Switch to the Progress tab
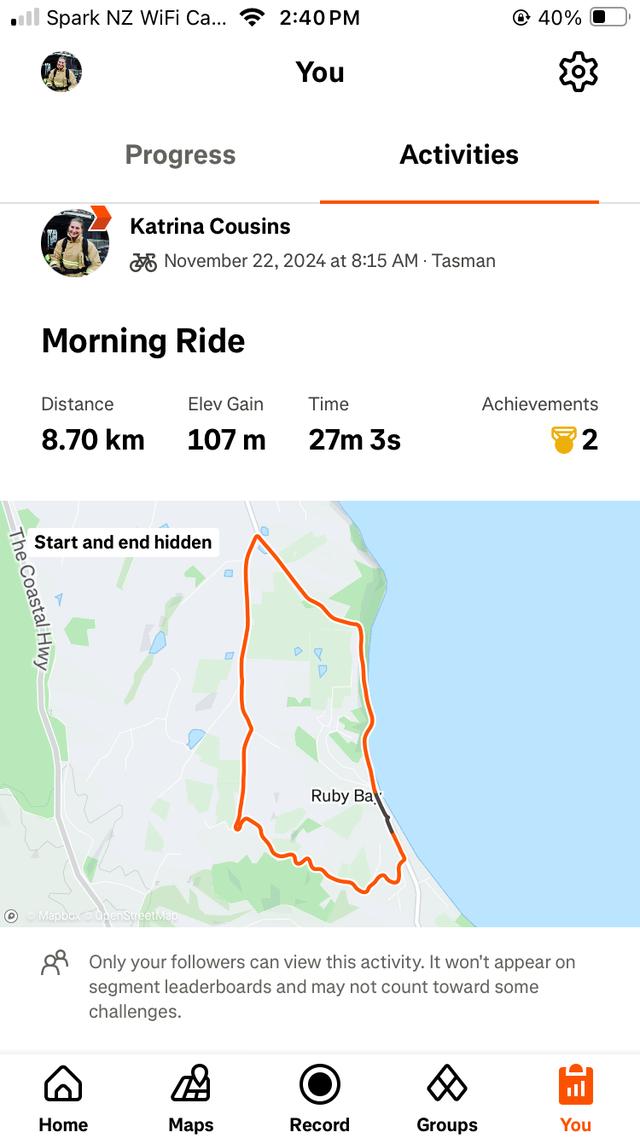Screen dimensions: 640x1138 point(180,155)
